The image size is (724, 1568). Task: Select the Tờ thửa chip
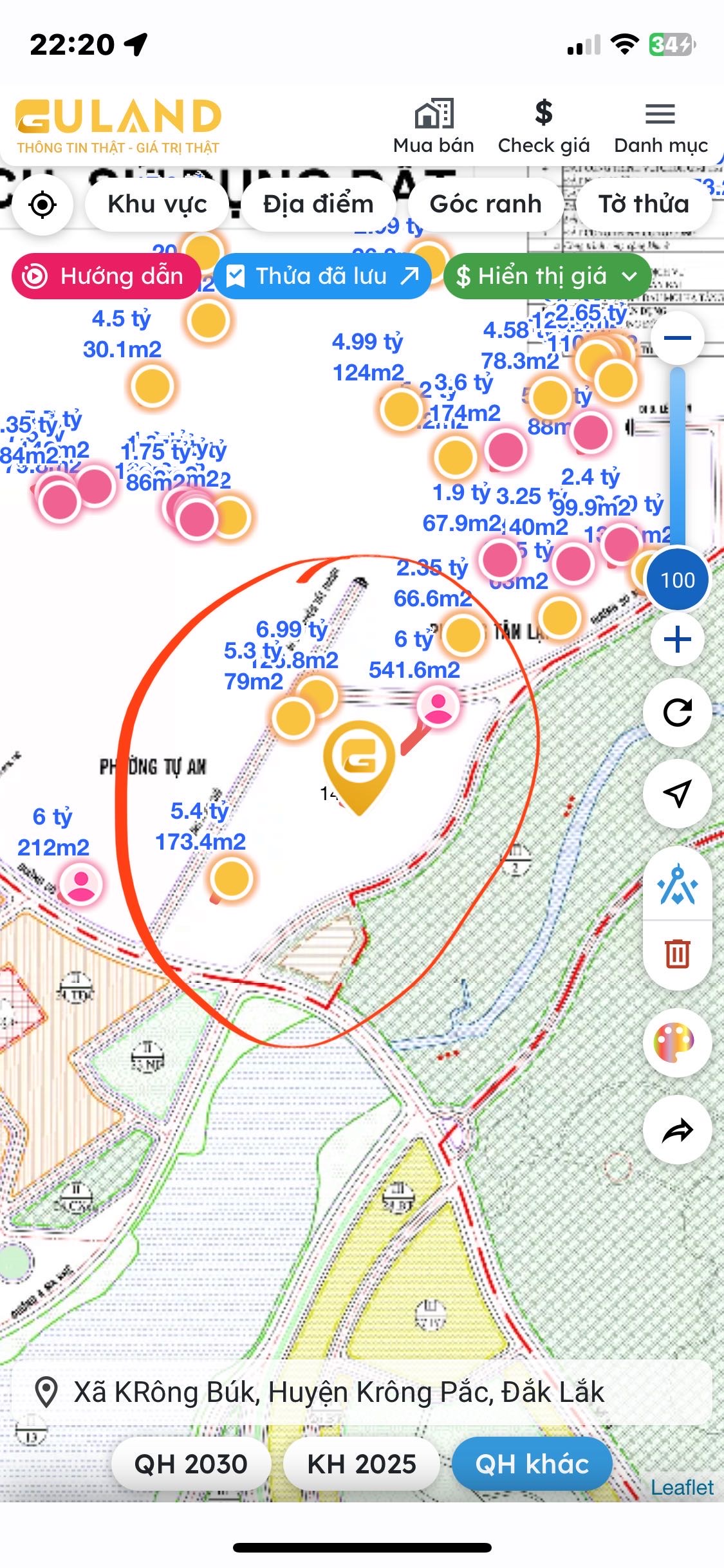(643, 205)
